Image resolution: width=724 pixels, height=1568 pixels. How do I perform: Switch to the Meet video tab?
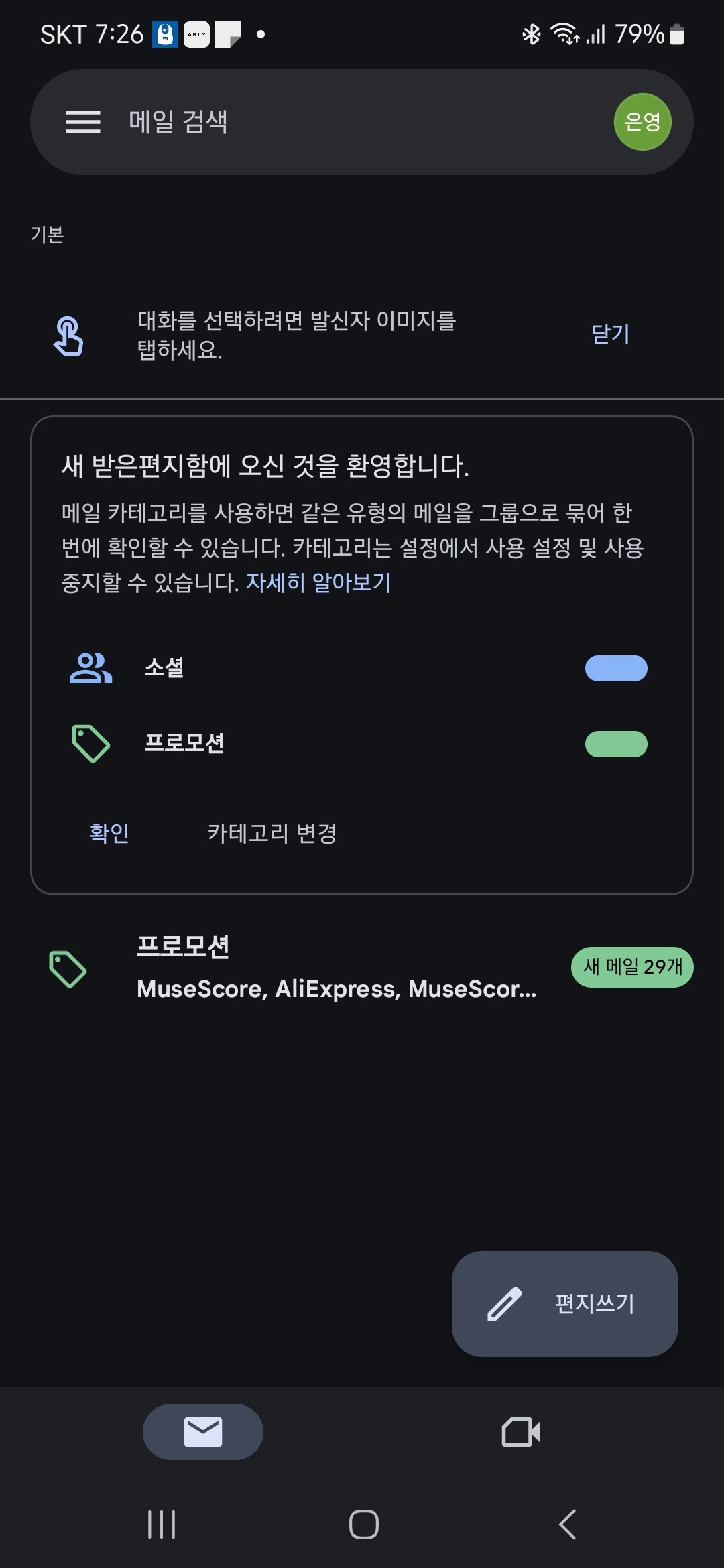tap(521, 1432)
